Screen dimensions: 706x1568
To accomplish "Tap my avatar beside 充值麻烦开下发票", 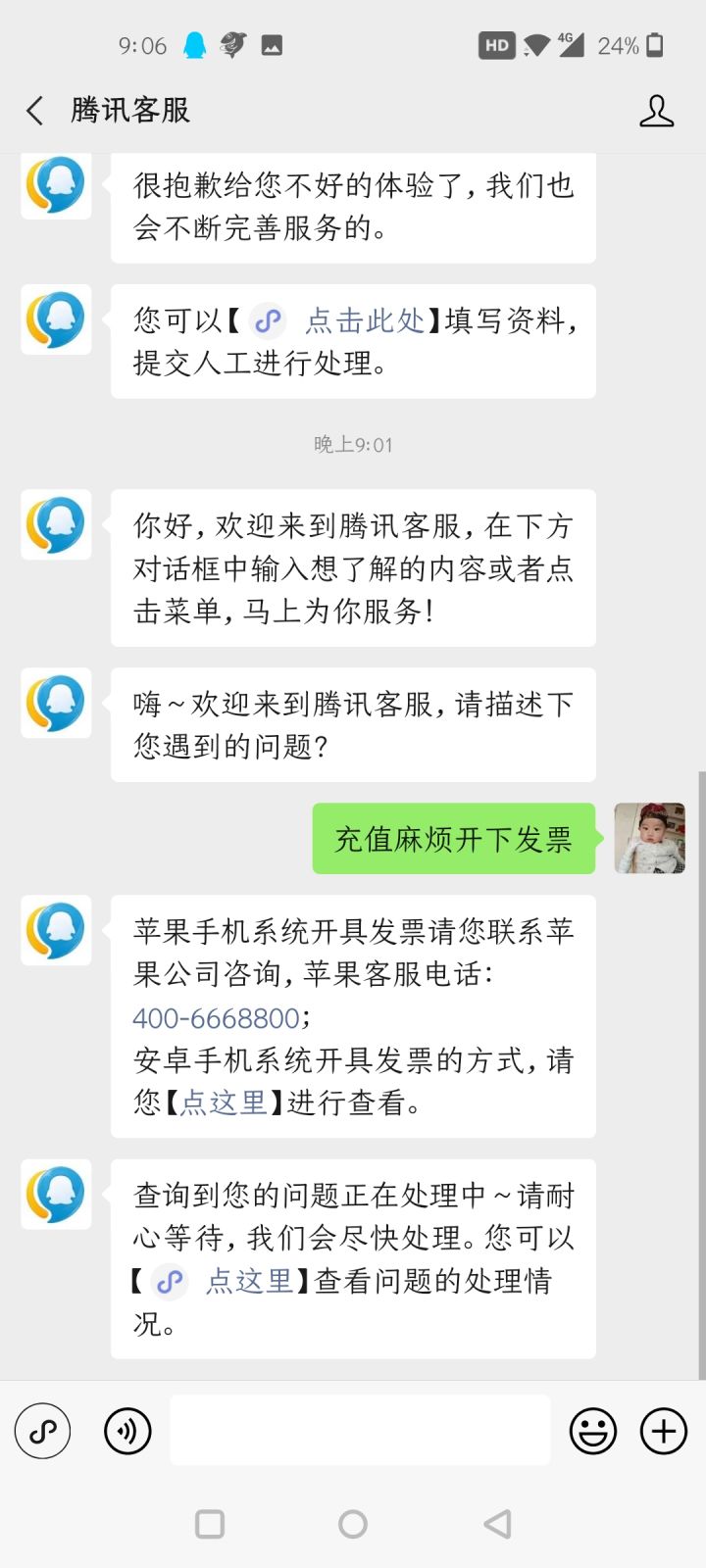I will click(x=649, y=838).
